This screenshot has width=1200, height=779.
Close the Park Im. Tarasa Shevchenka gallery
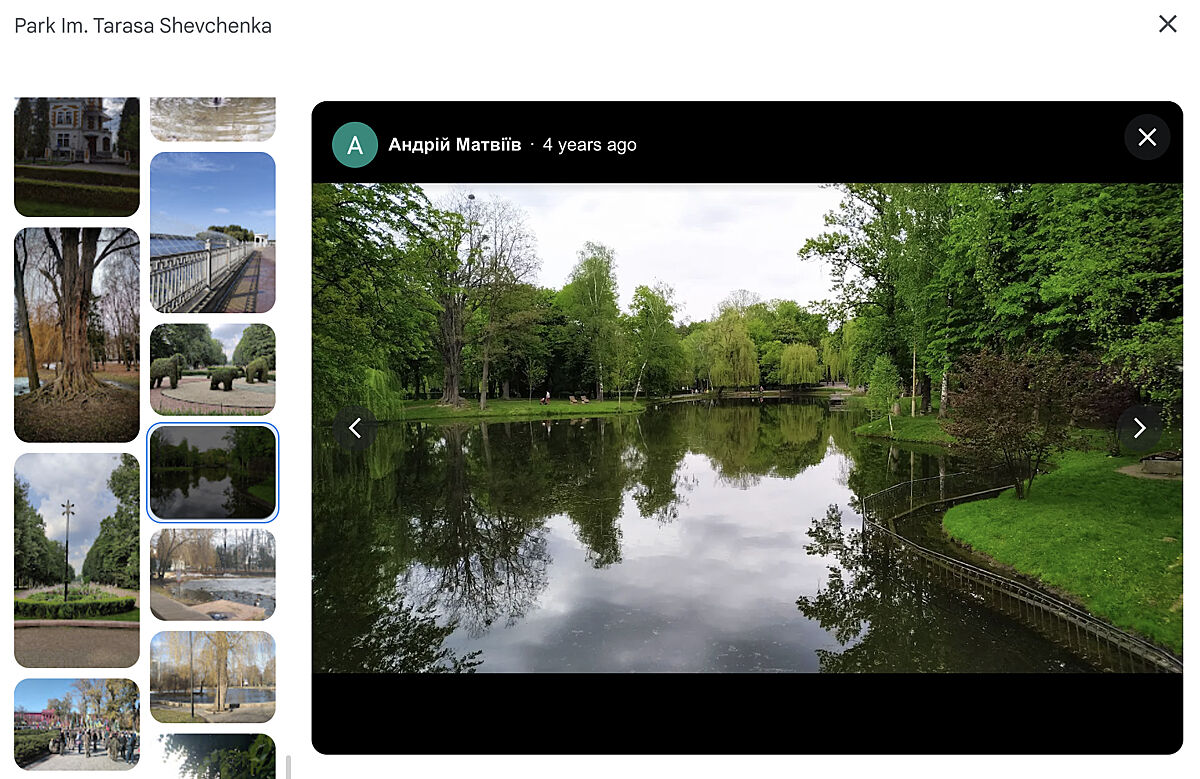[x=1167, y=24]
